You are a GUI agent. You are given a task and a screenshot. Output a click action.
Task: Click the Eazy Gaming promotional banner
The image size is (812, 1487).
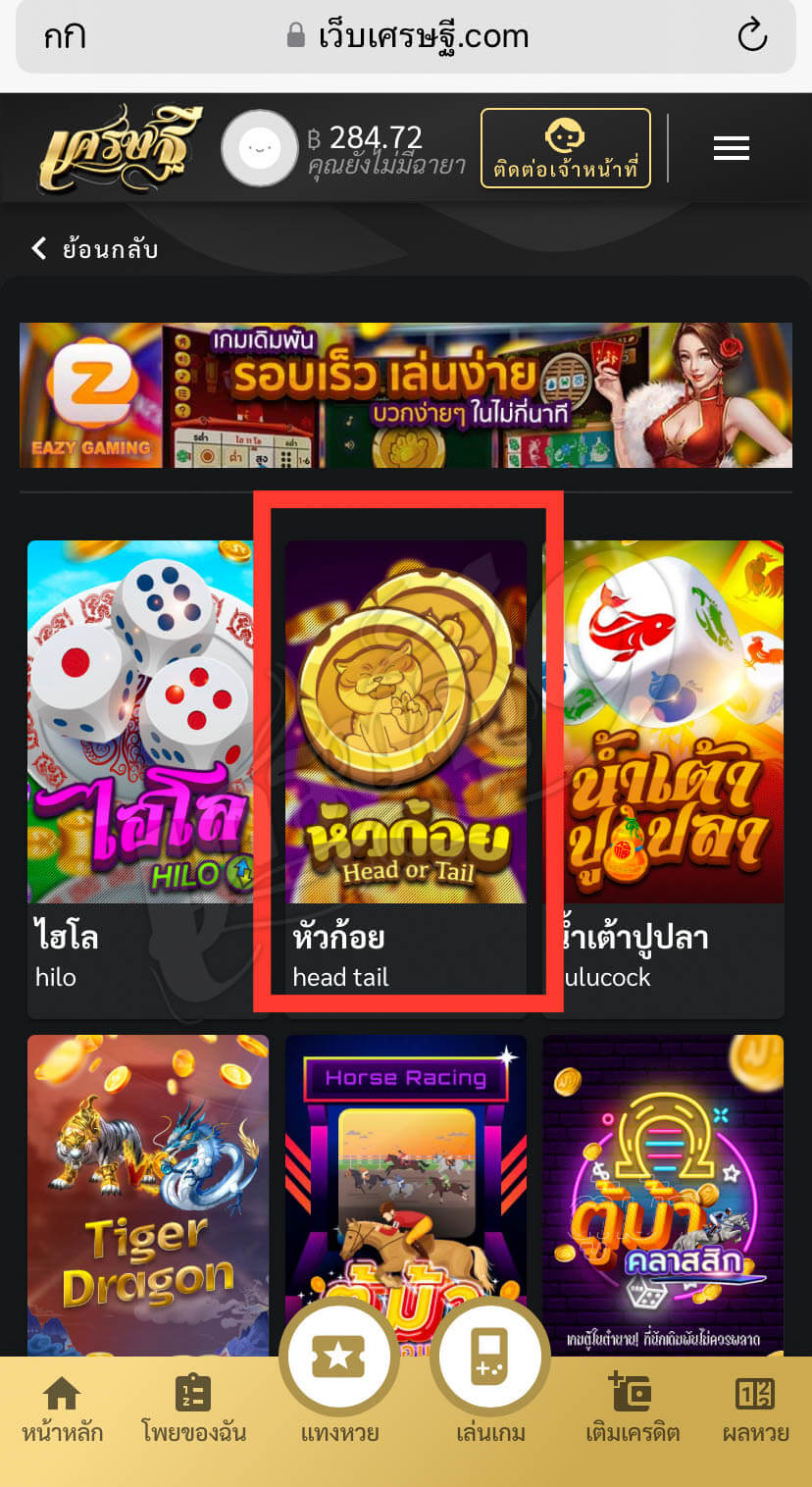(406, 395)
